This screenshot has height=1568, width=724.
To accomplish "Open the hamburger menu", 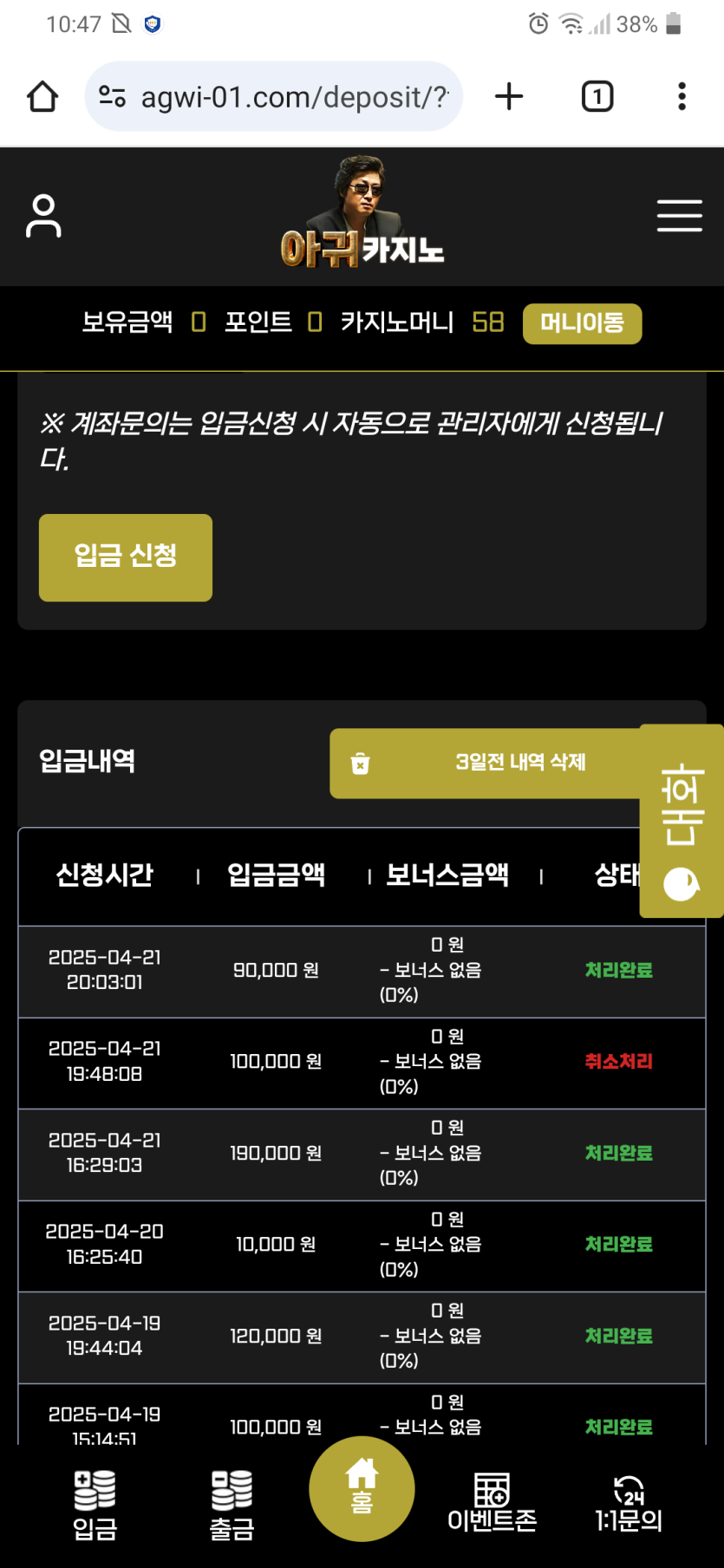I will [x=679, y=216].
